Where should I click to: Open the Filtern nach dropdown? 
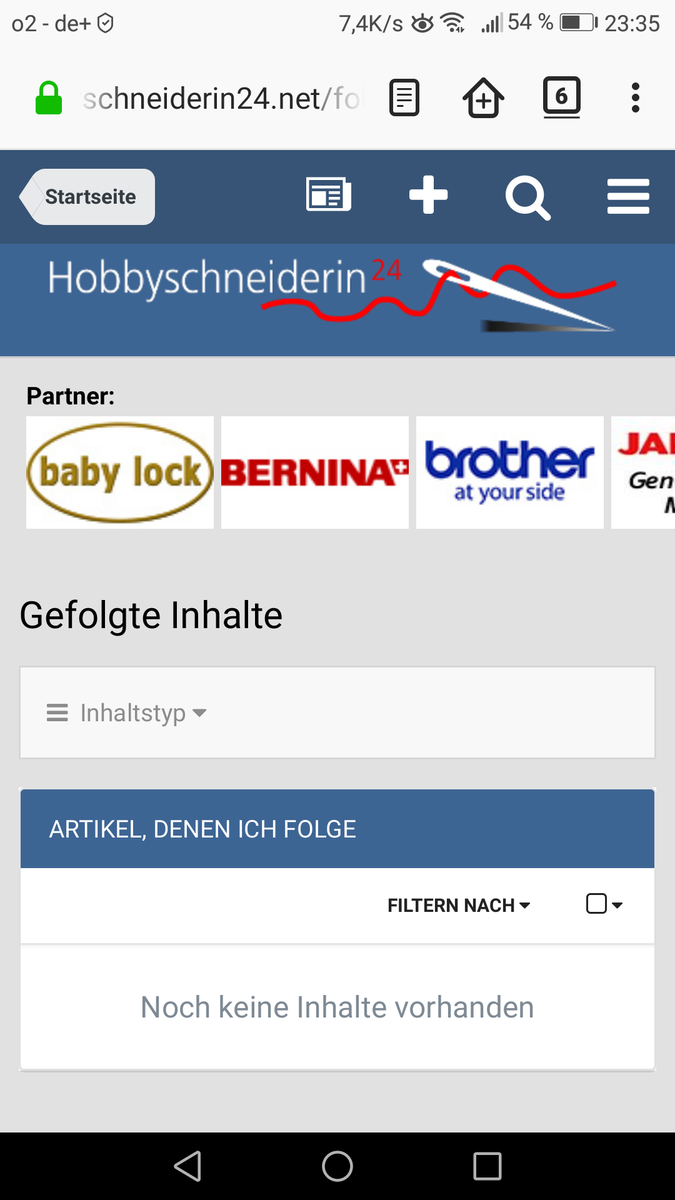(x=459, y=905)
